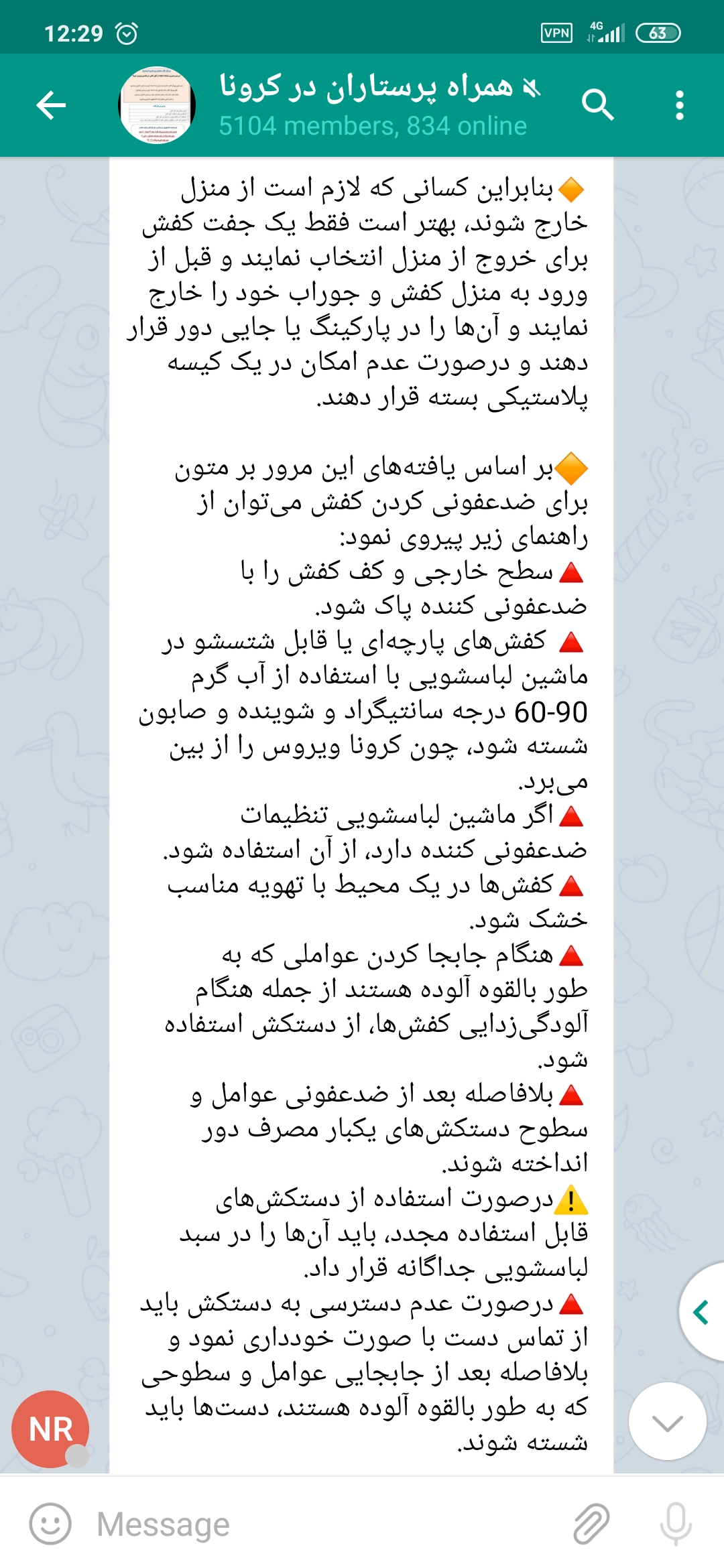Screen dimensions: 724x1568
Task: Open the emoji picker
Action: (50, 1524)
